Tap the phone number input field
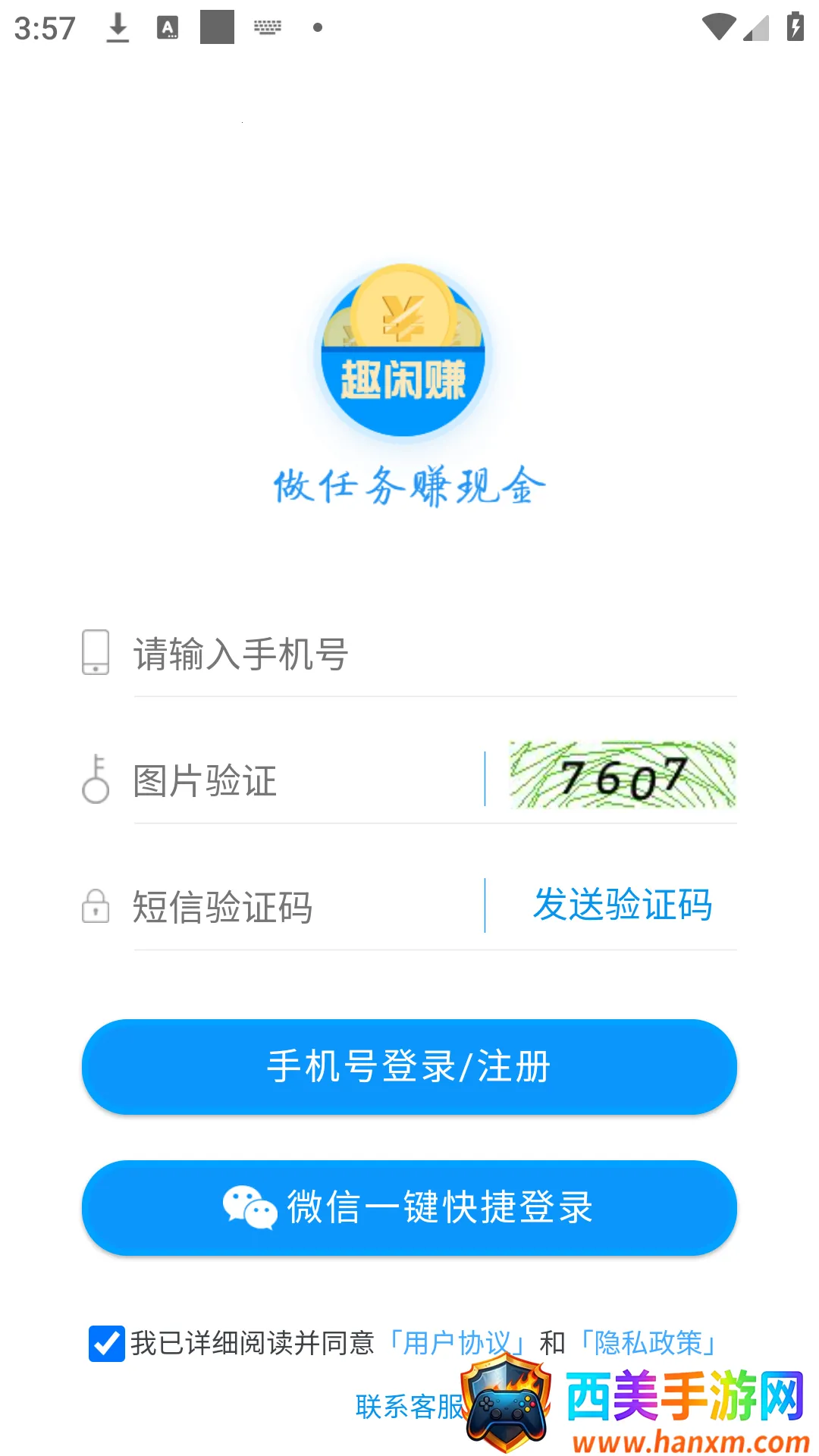The width and height of the screenshot is (819, 1456). pos(432,654)
